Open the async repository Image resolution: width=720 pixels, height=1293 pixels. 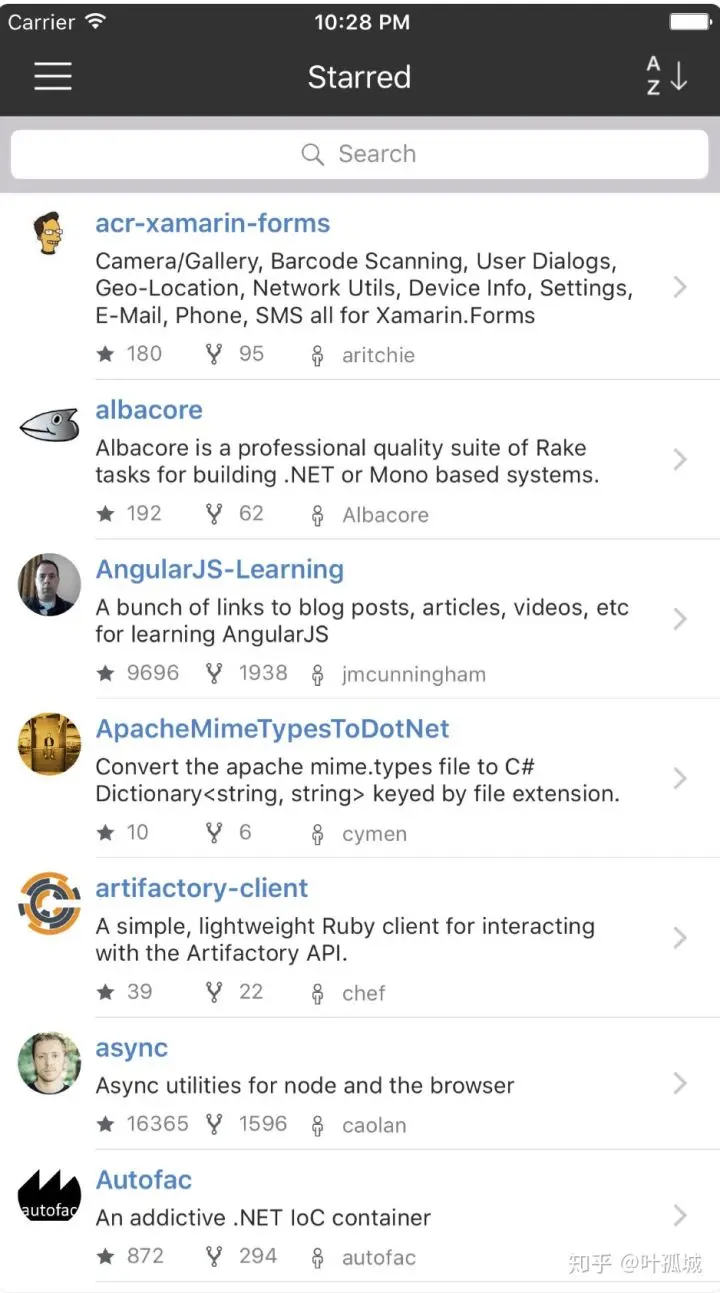[131, 1048]
